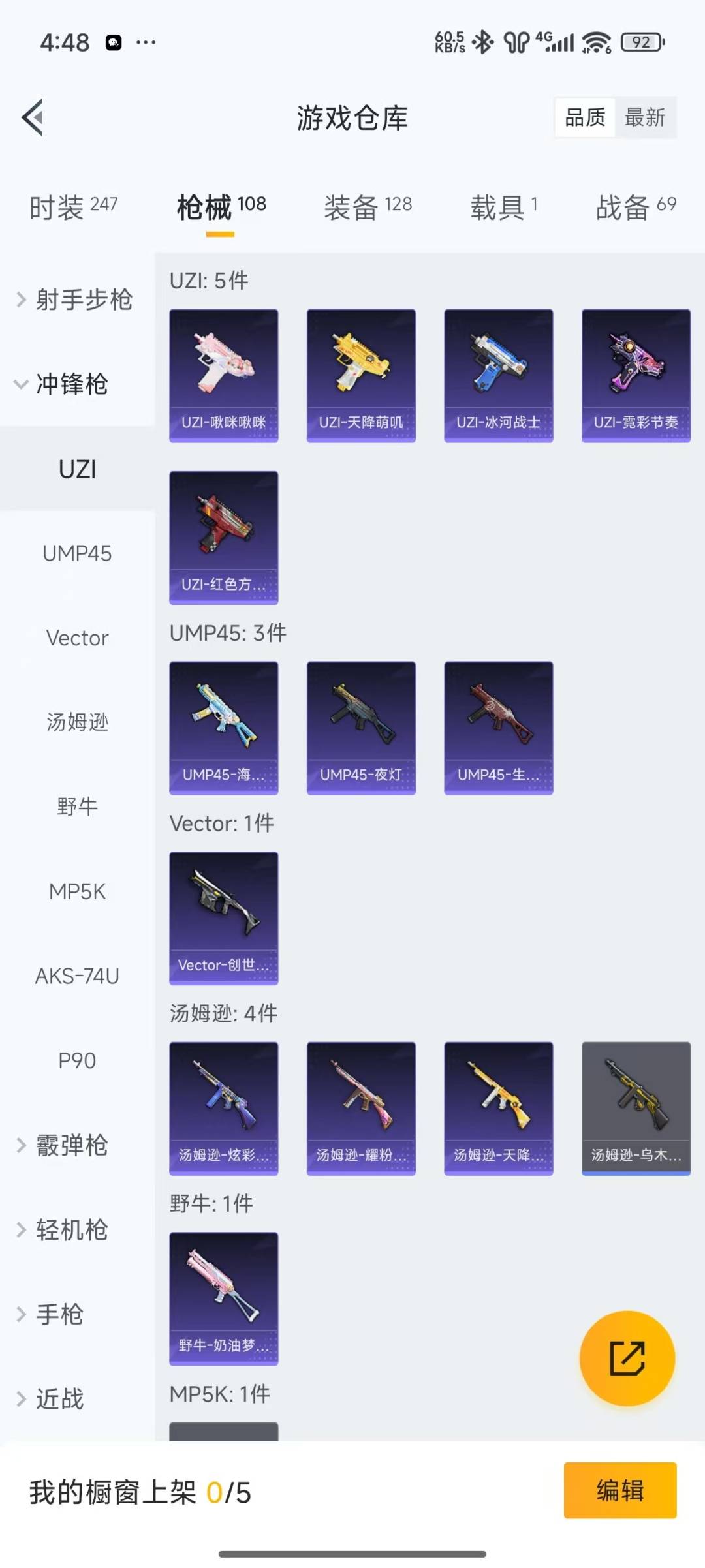705x1568 pixels.
Task: View the Vector-创世 skin tile
Action: click(x=223, y=917)
